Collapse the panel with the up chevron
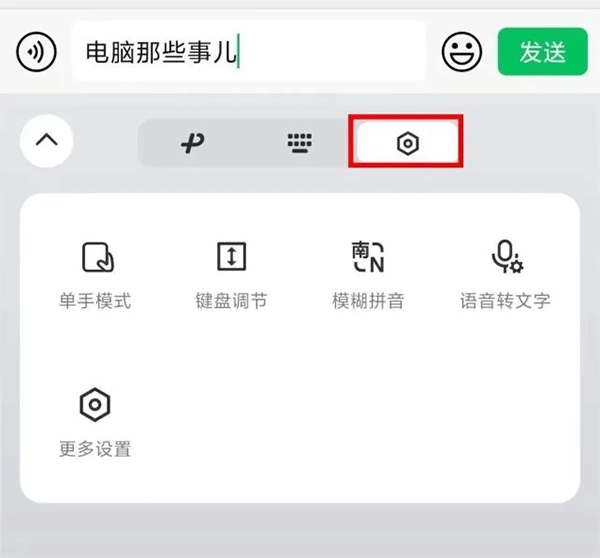 tap(47, 140)
